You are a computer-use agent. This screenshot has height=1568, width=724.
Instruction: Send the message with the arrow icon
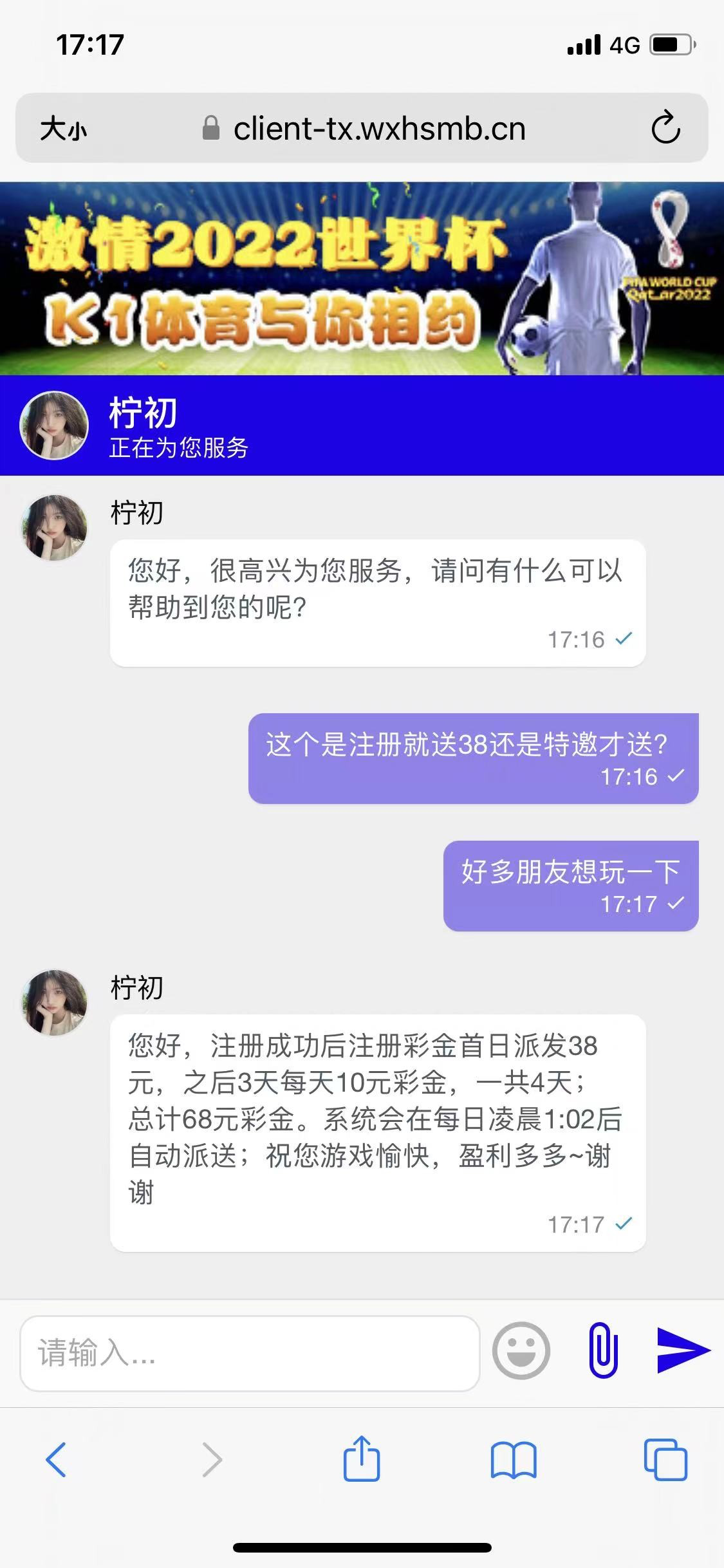pos(683,1350)
